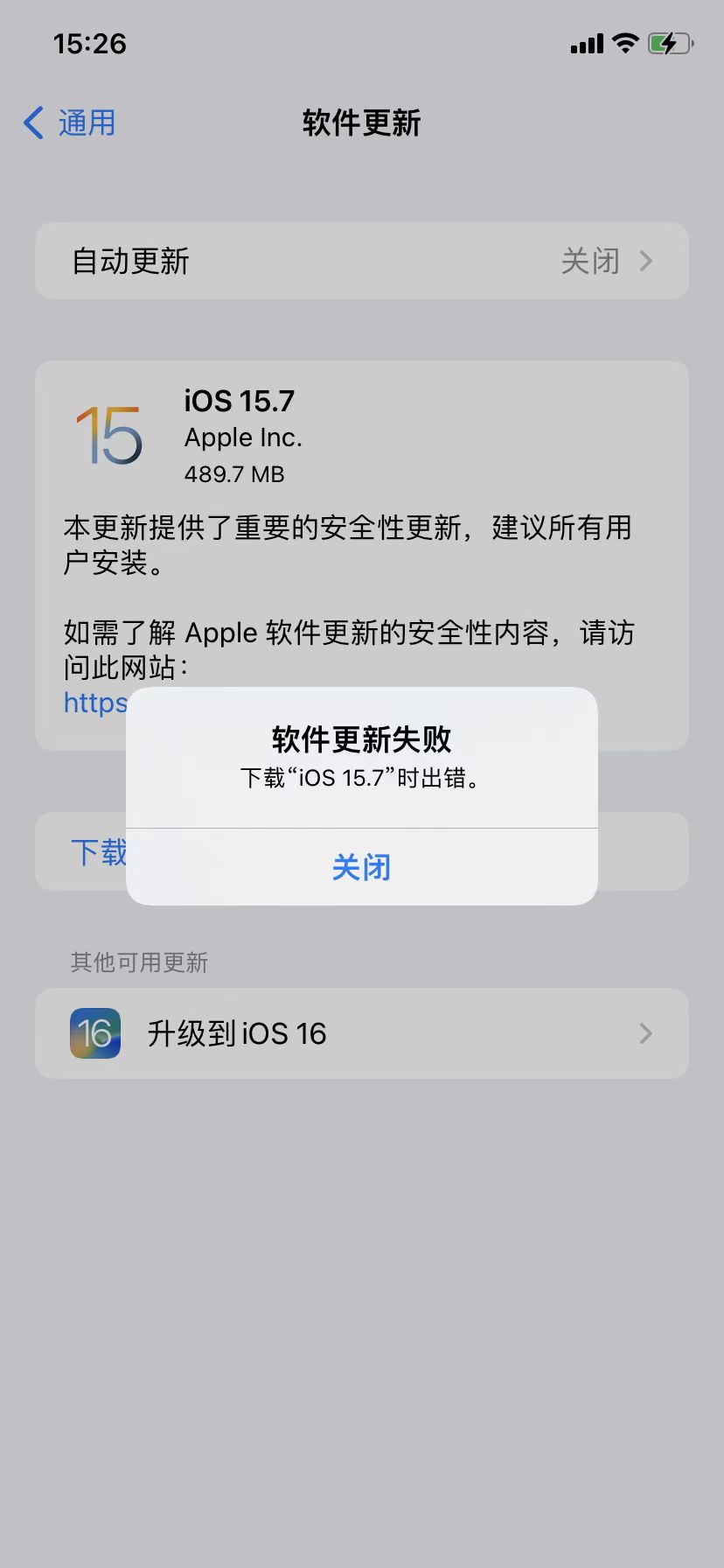Expand the 升级到 iOS 16 option
Viewport: 724px width, 1568px height.
point(362,1033)
